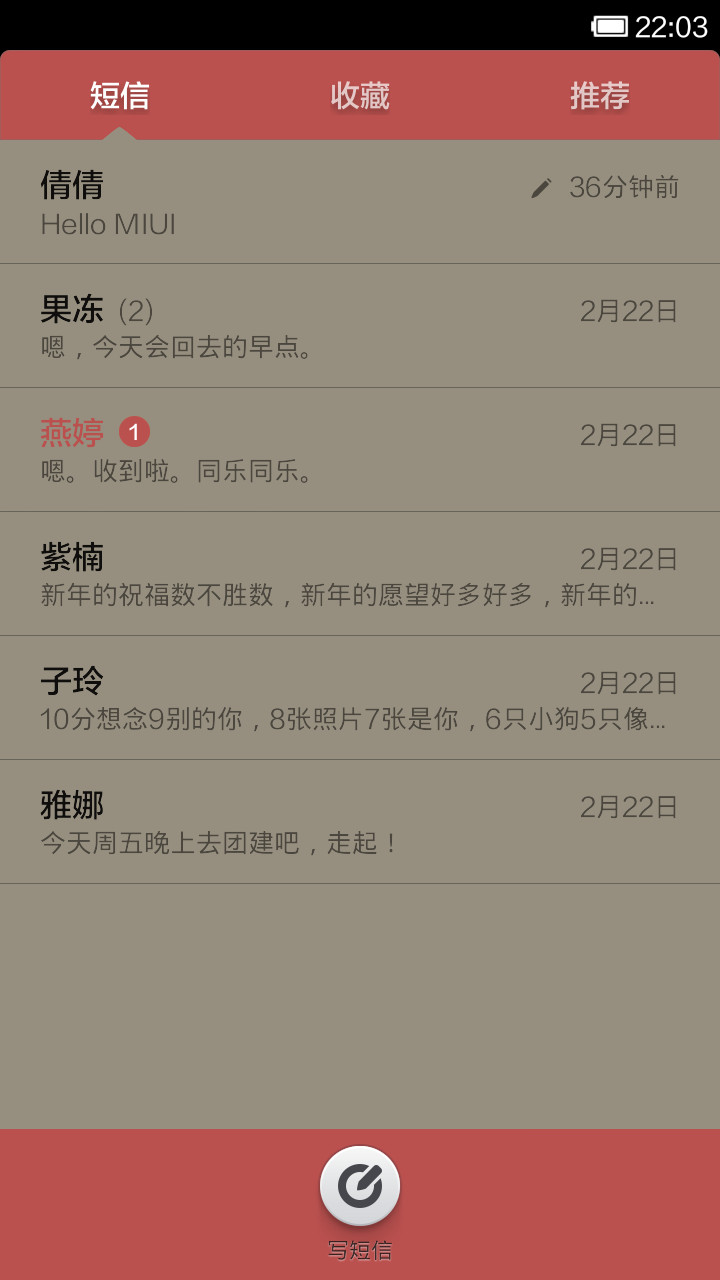Switch to the 收藏 tab
The width and height of the screenshot is (720, 1280).
pos(360,96)
